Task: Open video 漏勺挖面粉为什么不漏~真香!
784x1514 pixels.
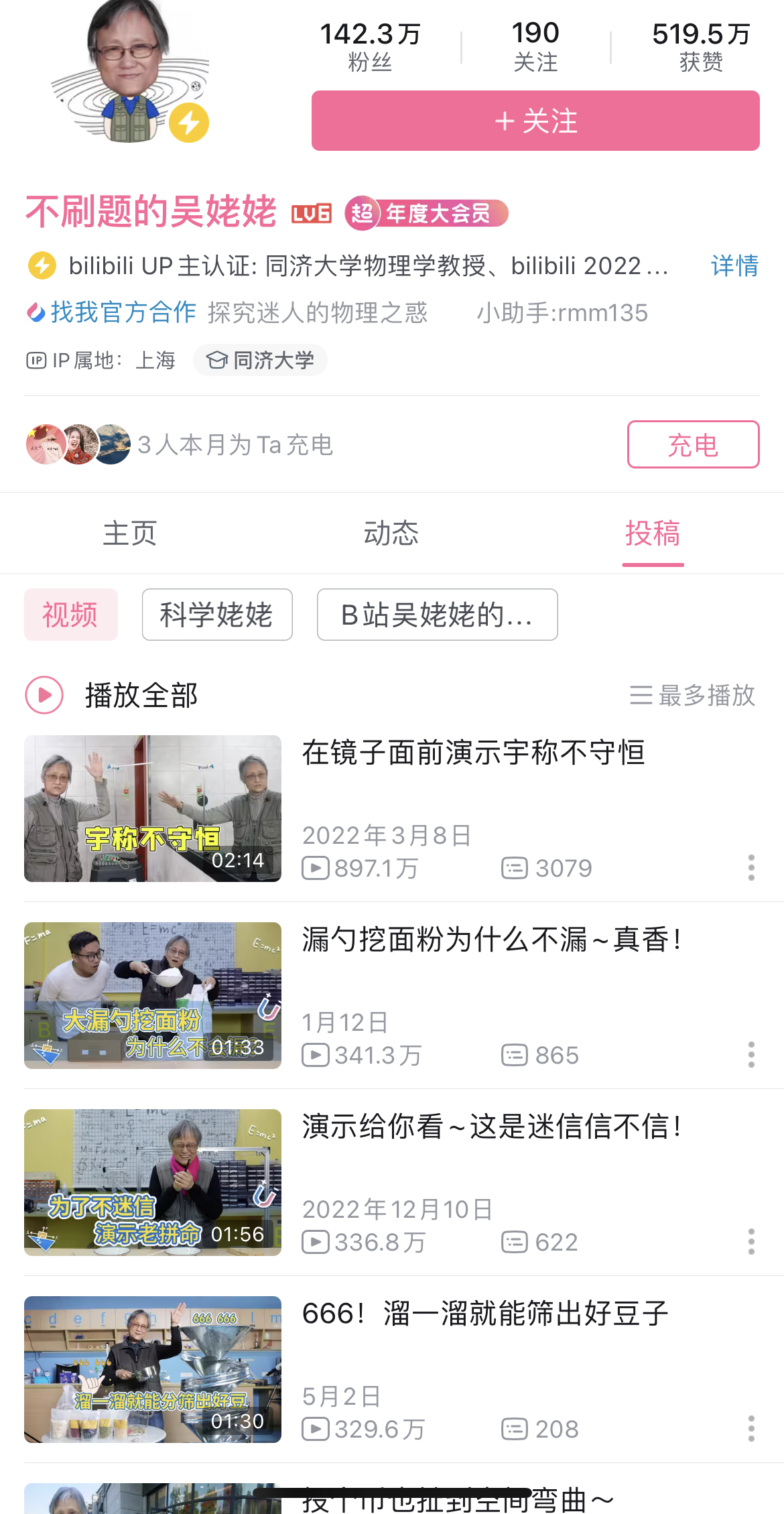Action: 492,940
